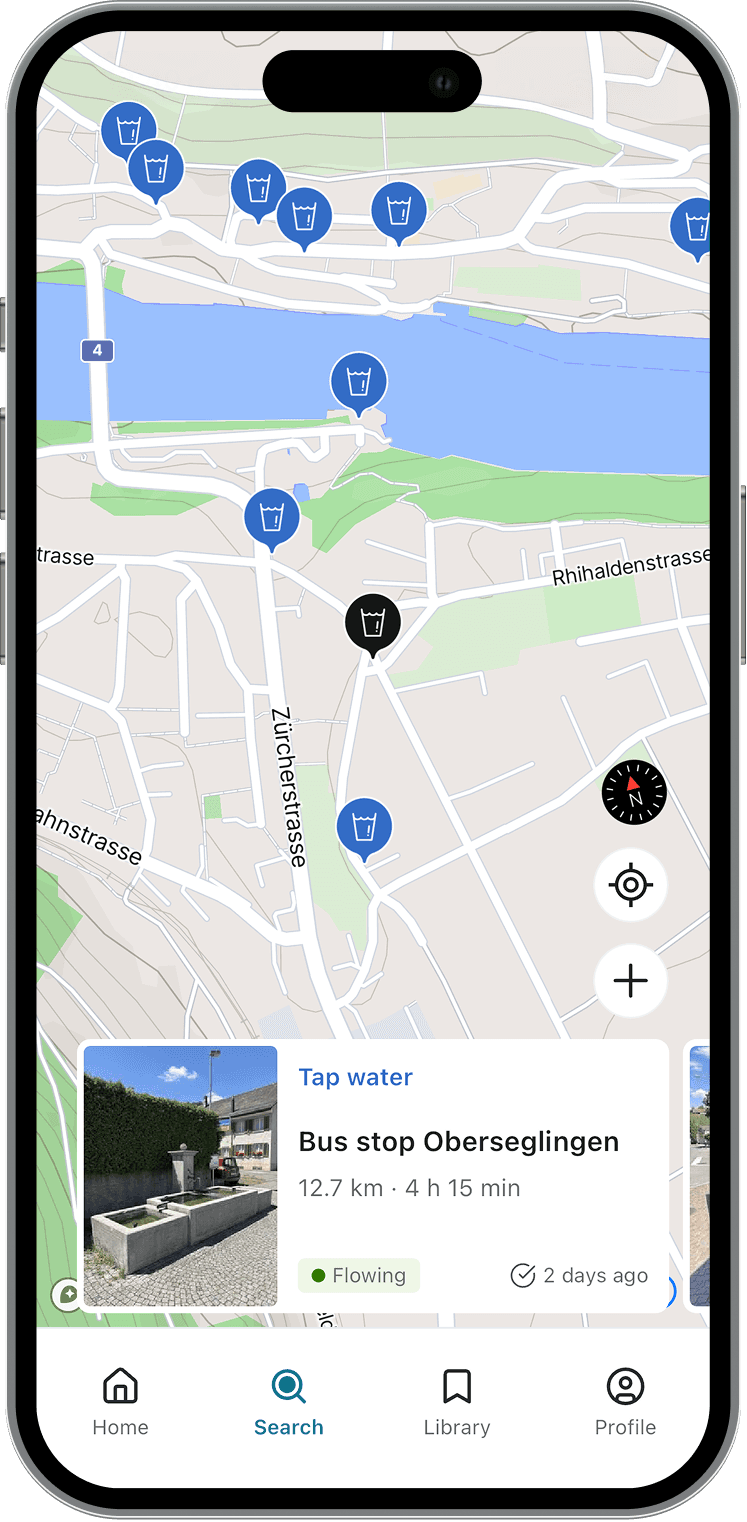Switch to the Home tab
The image size is (747, 1522).
[120, 1402]
